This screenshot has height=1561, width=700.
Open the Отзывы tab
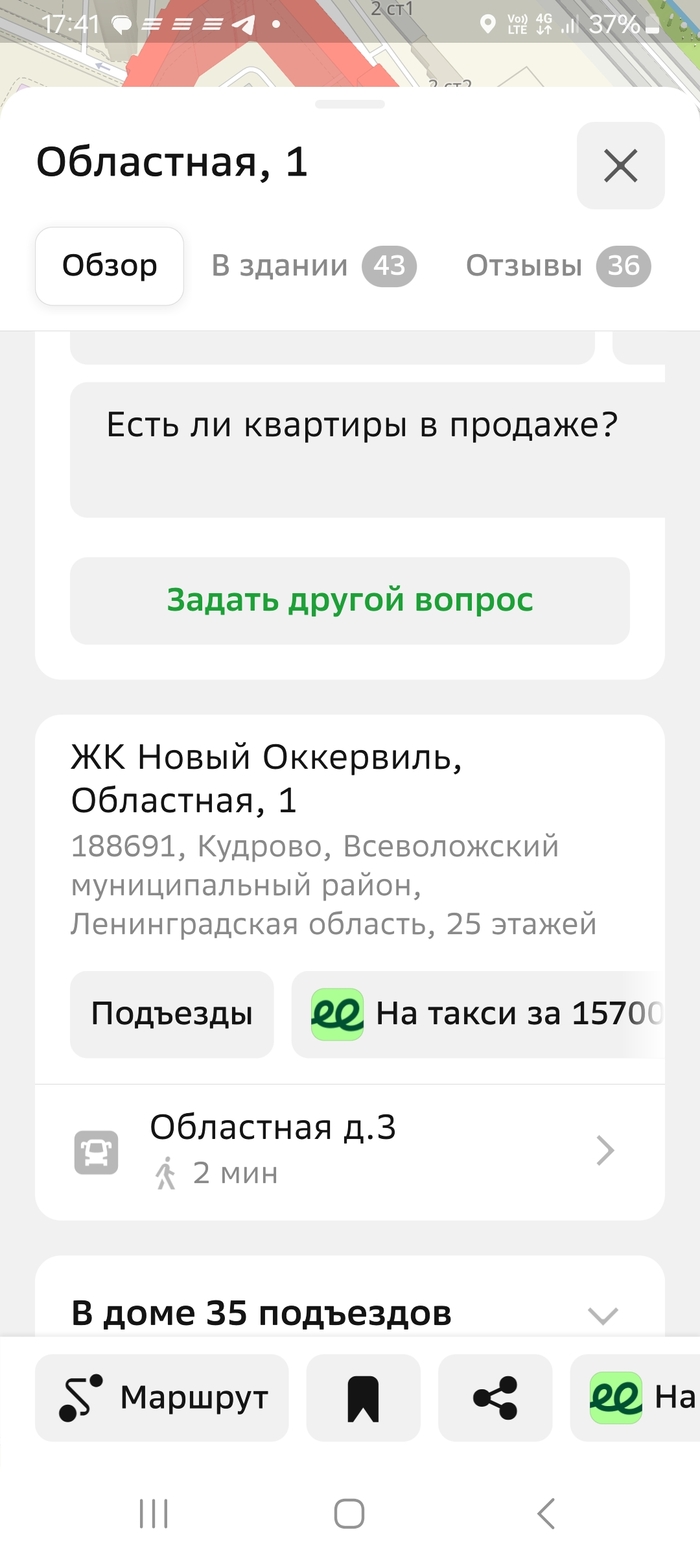point(557,266)
